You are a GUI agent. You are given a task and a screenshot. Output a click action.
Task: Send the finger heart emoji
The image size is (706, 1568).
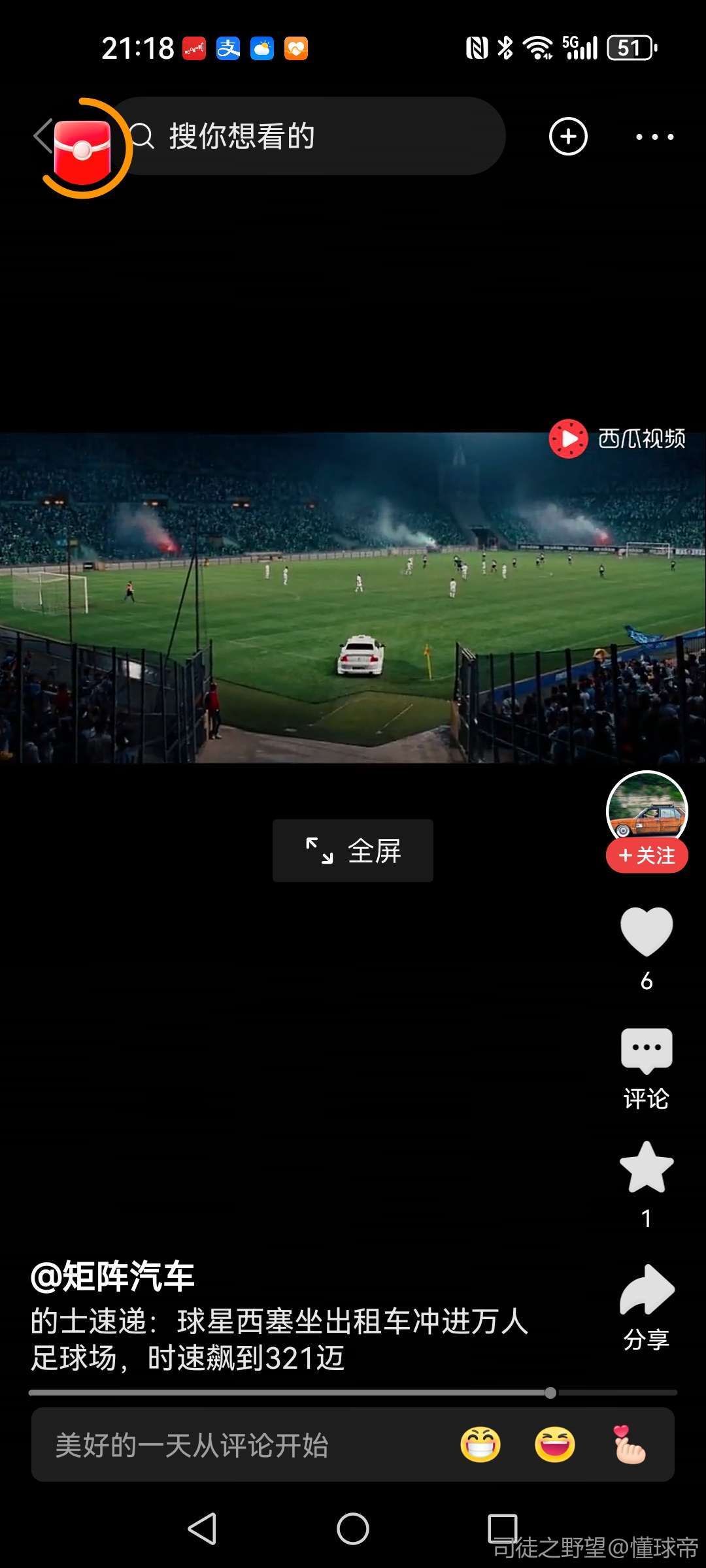tap(630, 1445)
